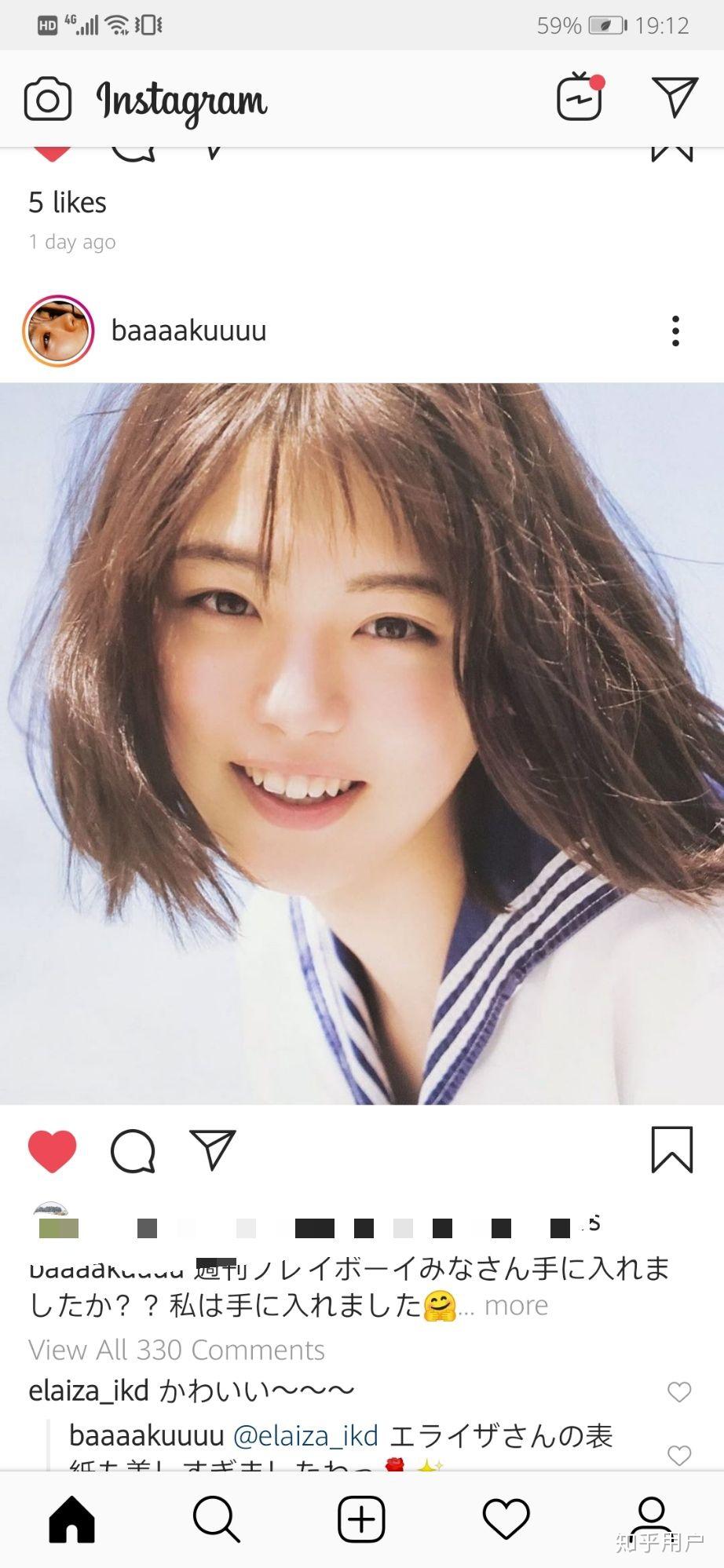724x1568 pixels.
Task: Bookmark baaaakuuuu's post
Action: [671, 1150]
